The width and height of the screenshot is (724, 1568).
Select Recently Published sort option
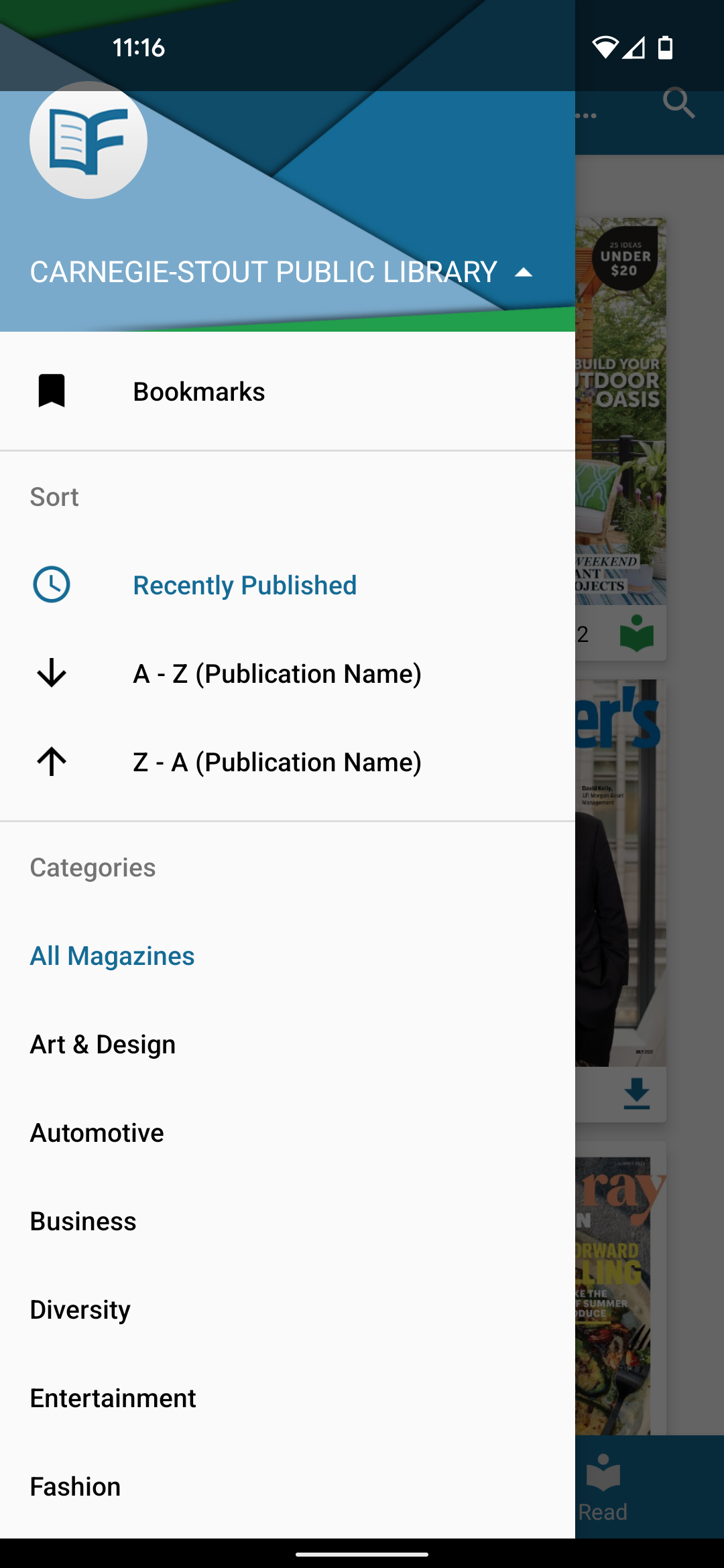pyautogui.click(x=245, y=584)
